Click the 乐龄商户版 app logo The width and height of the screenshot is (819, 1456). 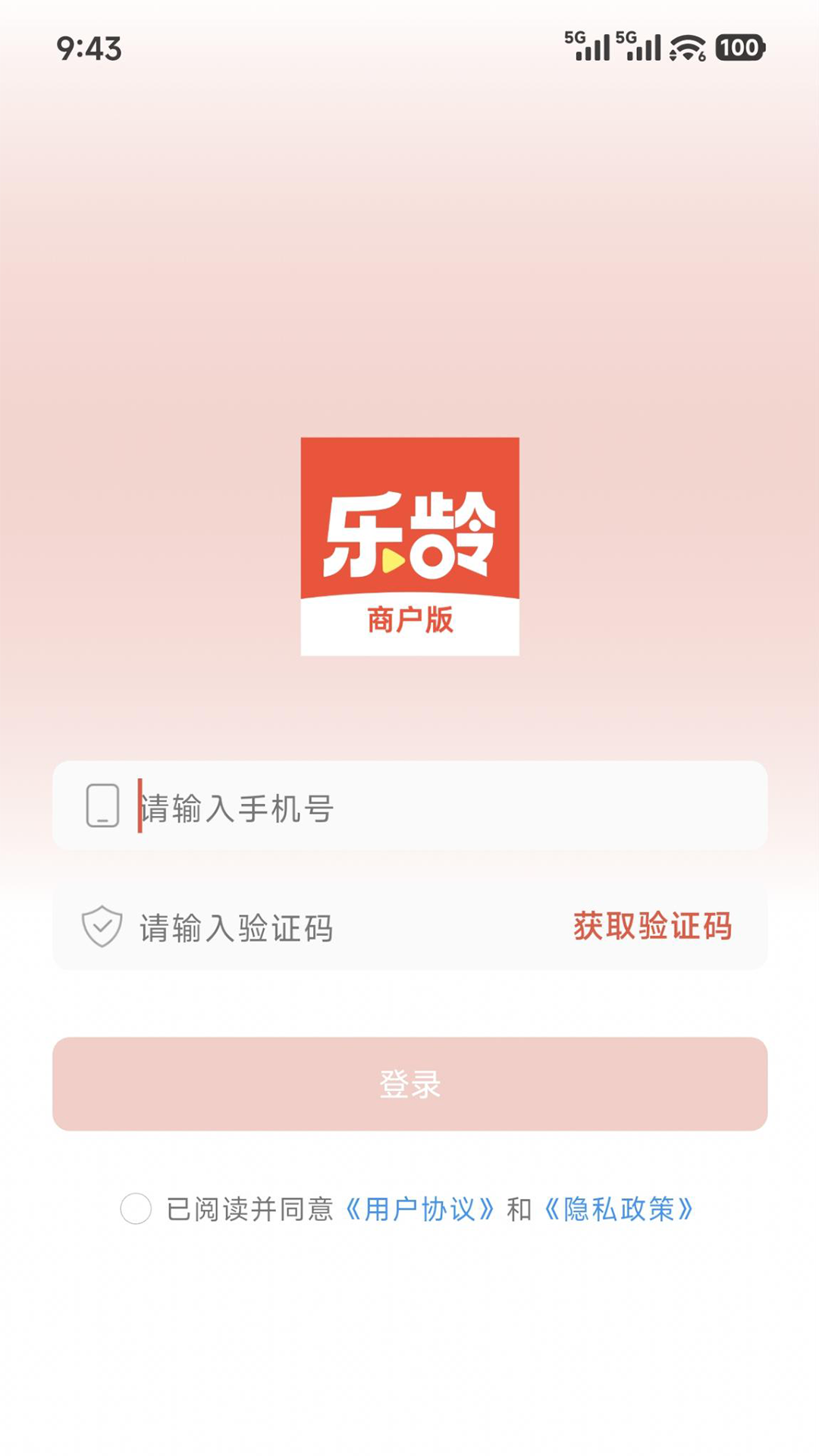(x=409, y=546)
